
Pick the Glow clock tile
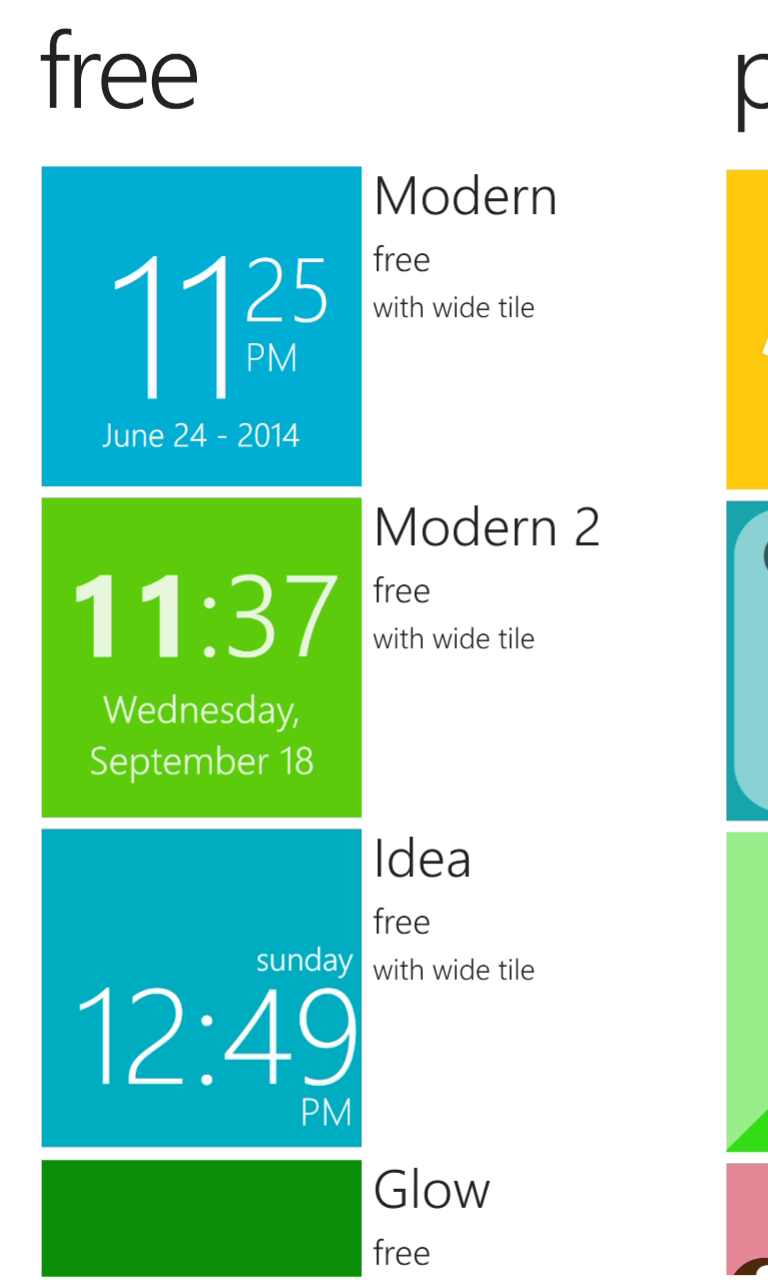pos(201,1217)
